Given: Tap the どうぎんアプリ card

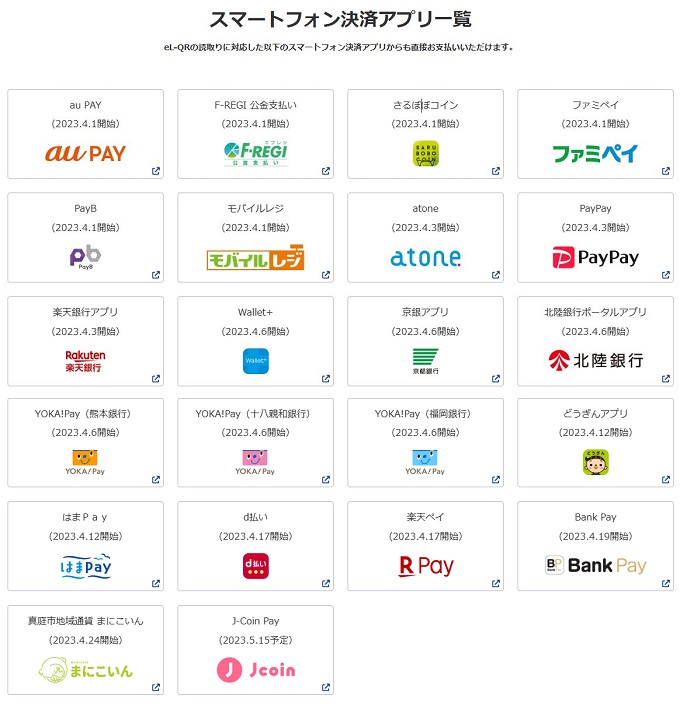Looking at the screenshot, I should coord(595,442).
